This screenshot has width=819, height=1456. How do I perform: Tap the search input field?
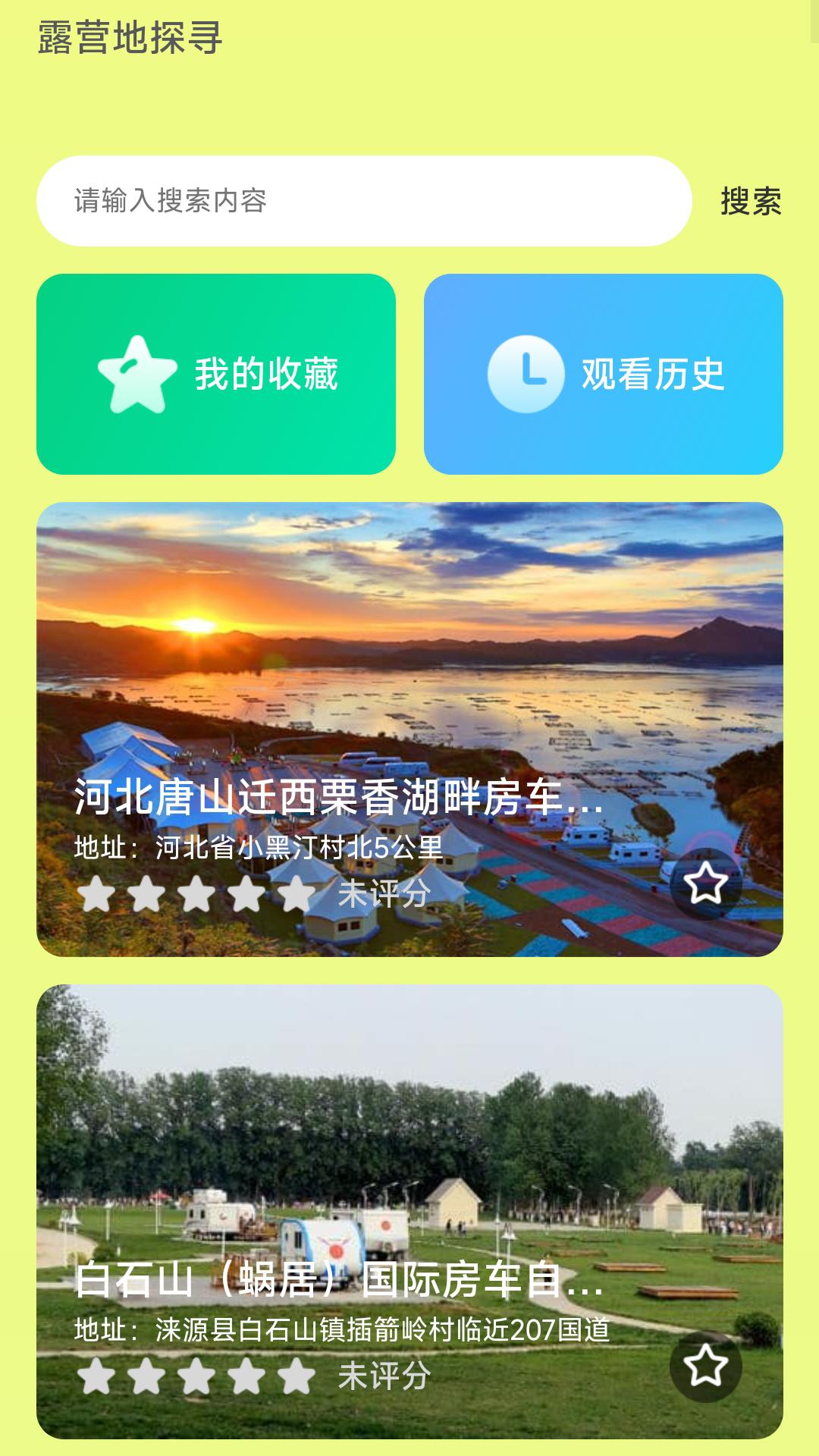point(364,201)
